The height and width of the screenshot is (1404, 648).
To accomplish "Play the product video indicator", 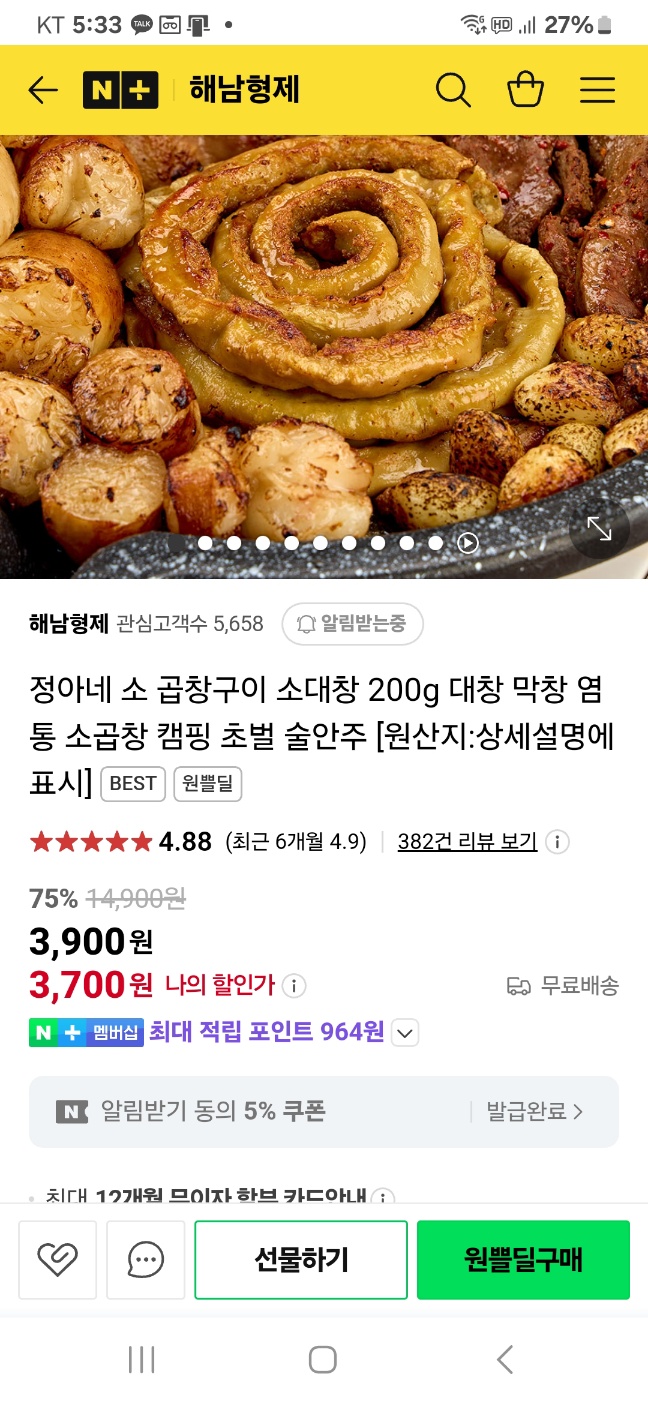I will click(x=467, y=543).
